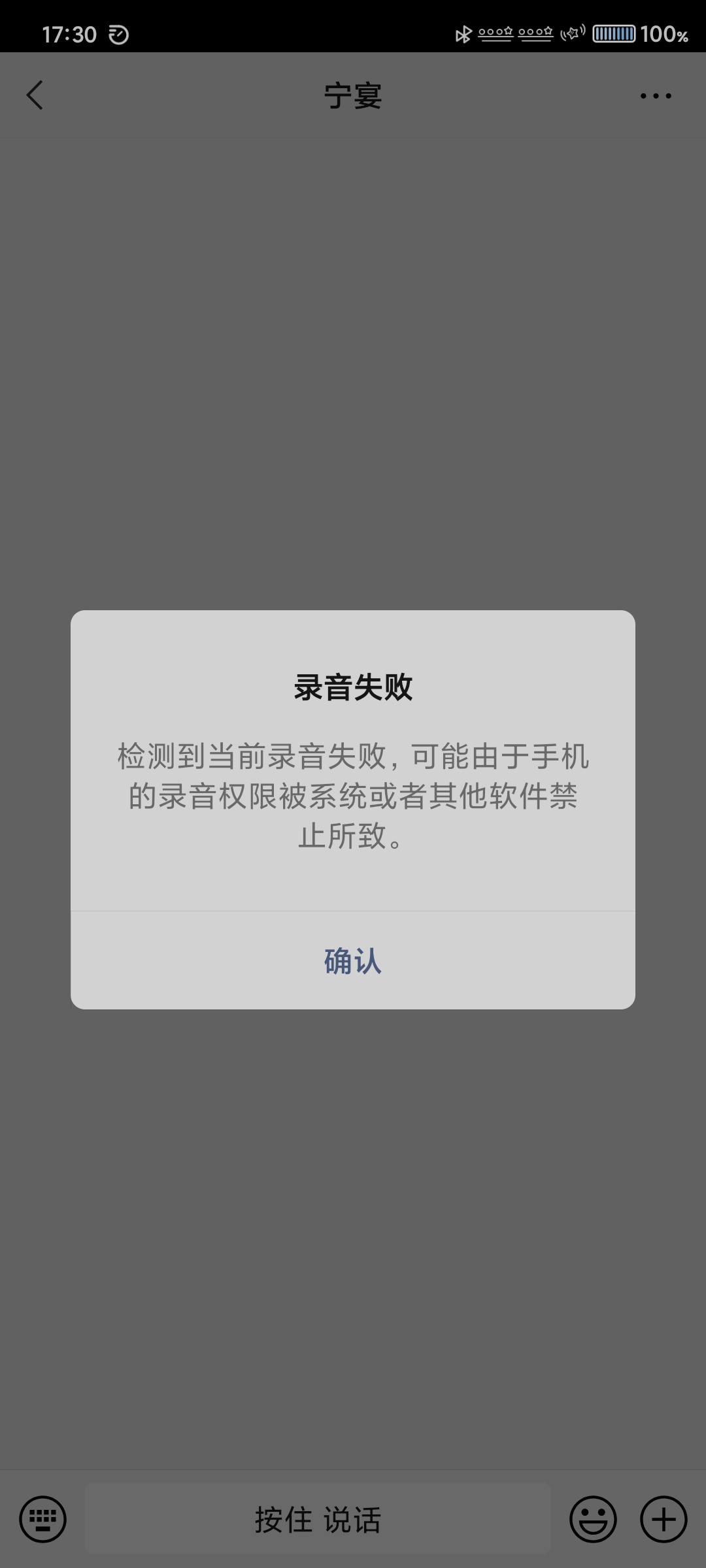Open the emoji sticker panel
The image size is (706, 1568).
593,1519
